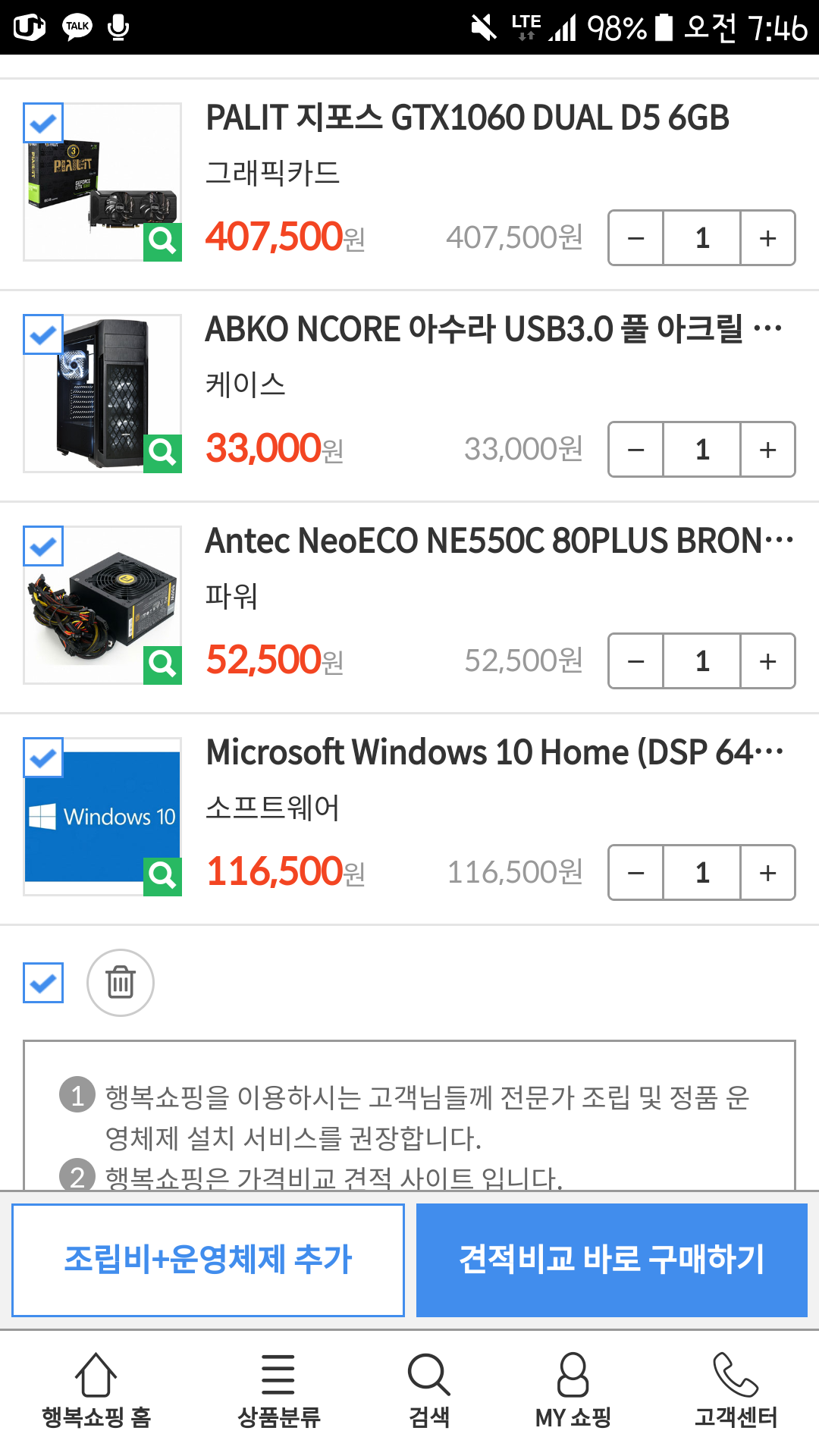Open Microsoft Windows 10 Home product thumbnail
819x1456 pixels.
(x=102, y=817)
